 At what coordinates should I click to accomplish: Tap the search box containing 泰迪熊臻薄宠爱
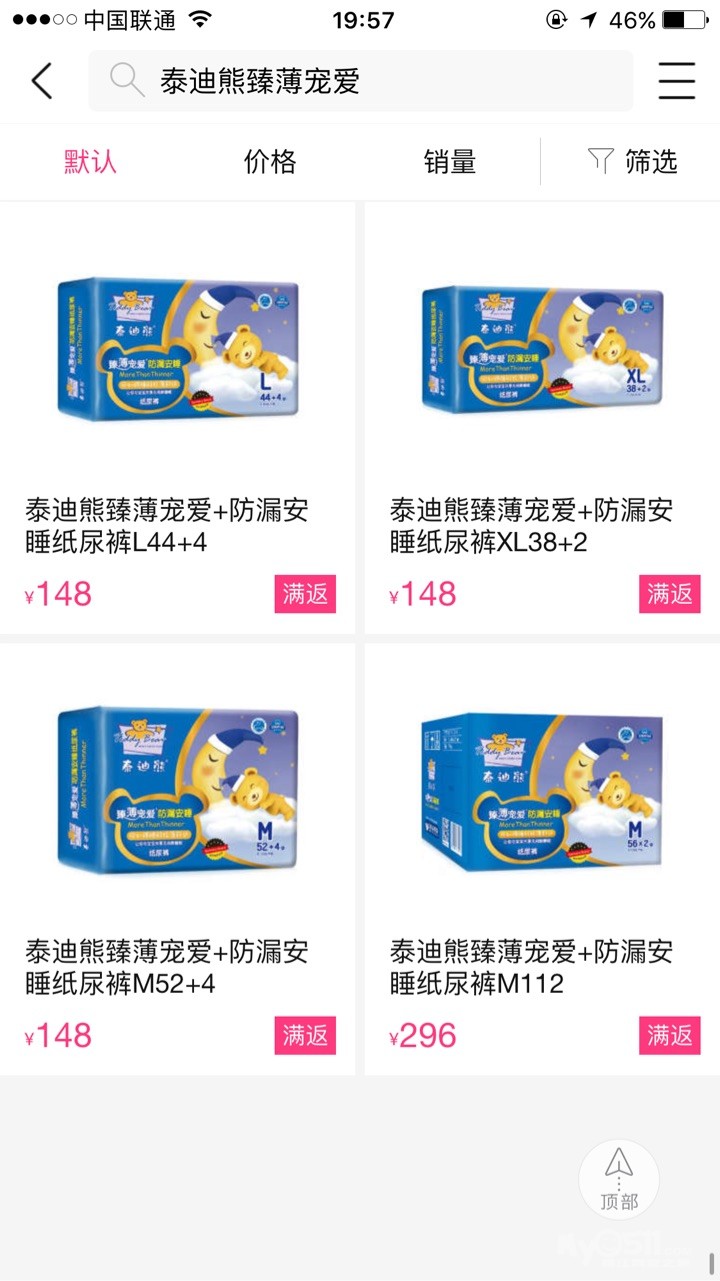click(x=360, y=80)
